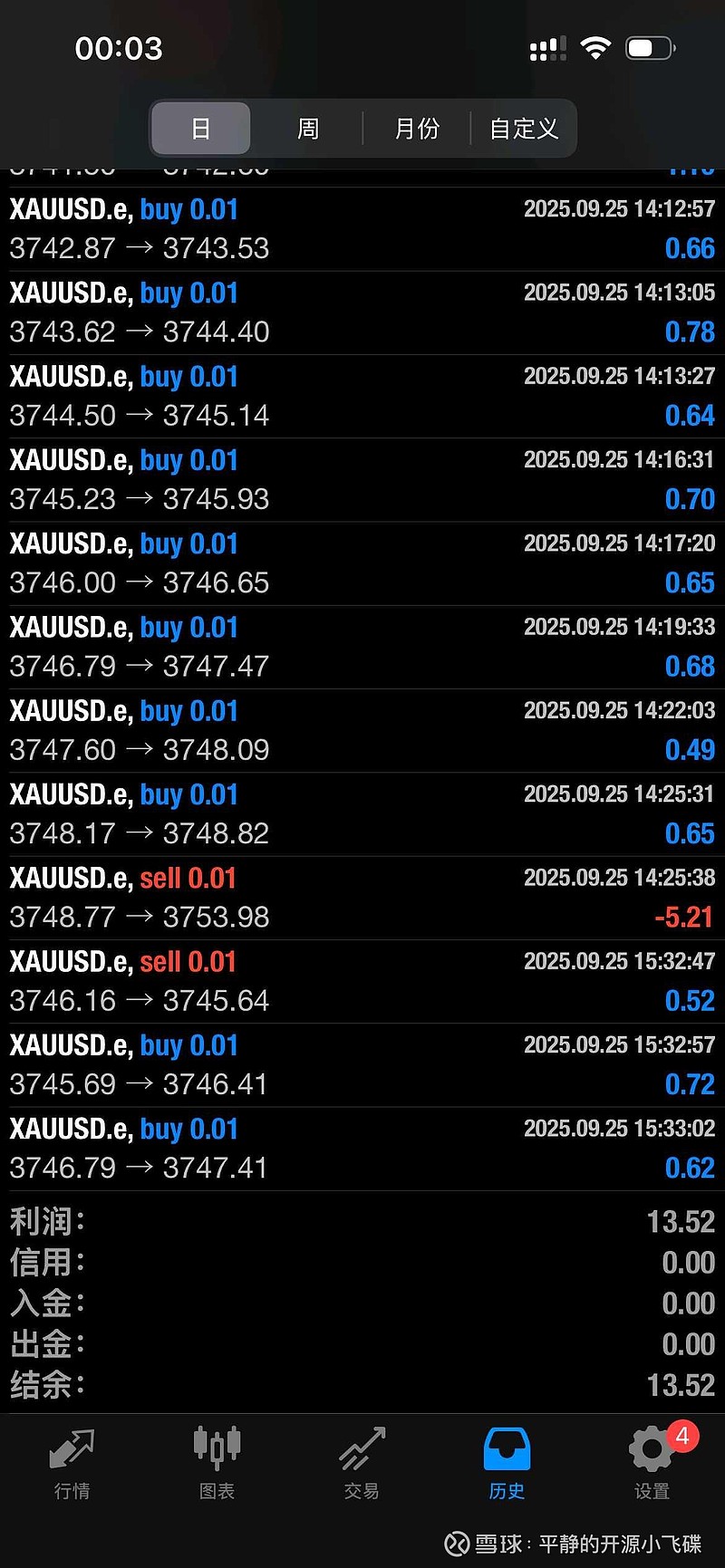
Task: View the buy trade closed at 14:12:57
Action: 362,229
